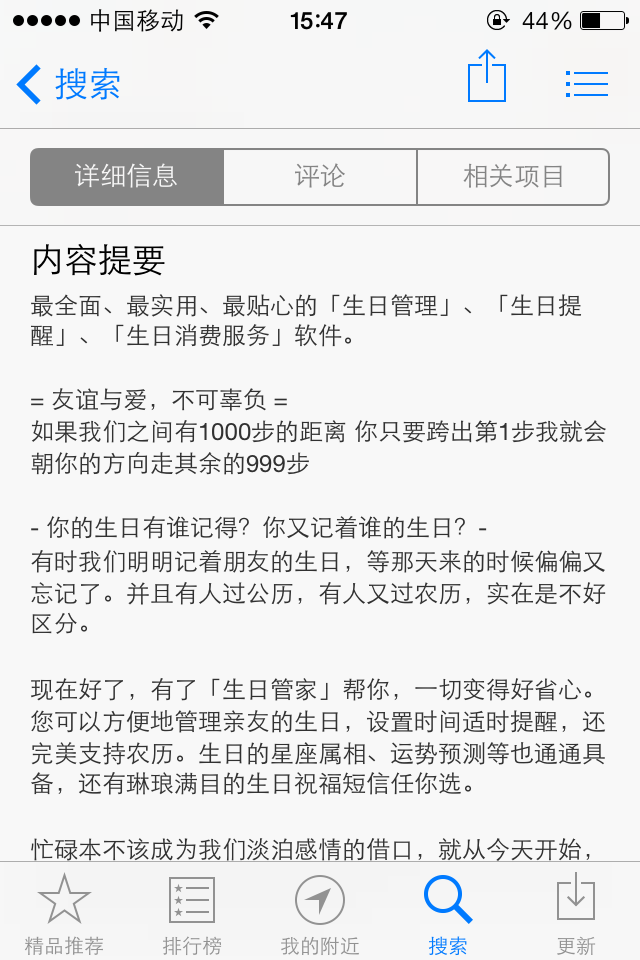Open the 精品推荐 tab
Viewport: 640px width, 960px height.
(x=64, y=912)
